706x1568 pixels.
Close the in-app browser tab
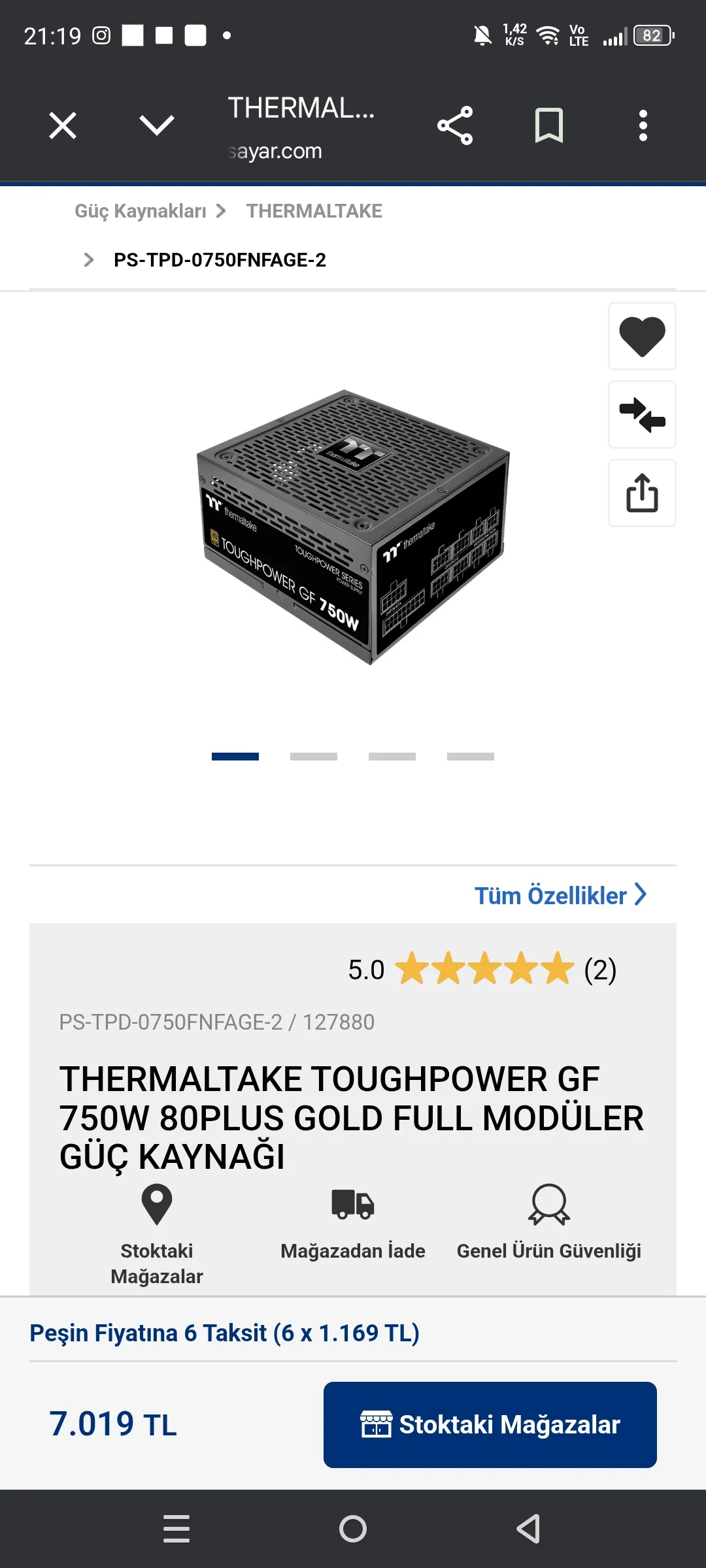pyautogui.click(x=63, y=125)
